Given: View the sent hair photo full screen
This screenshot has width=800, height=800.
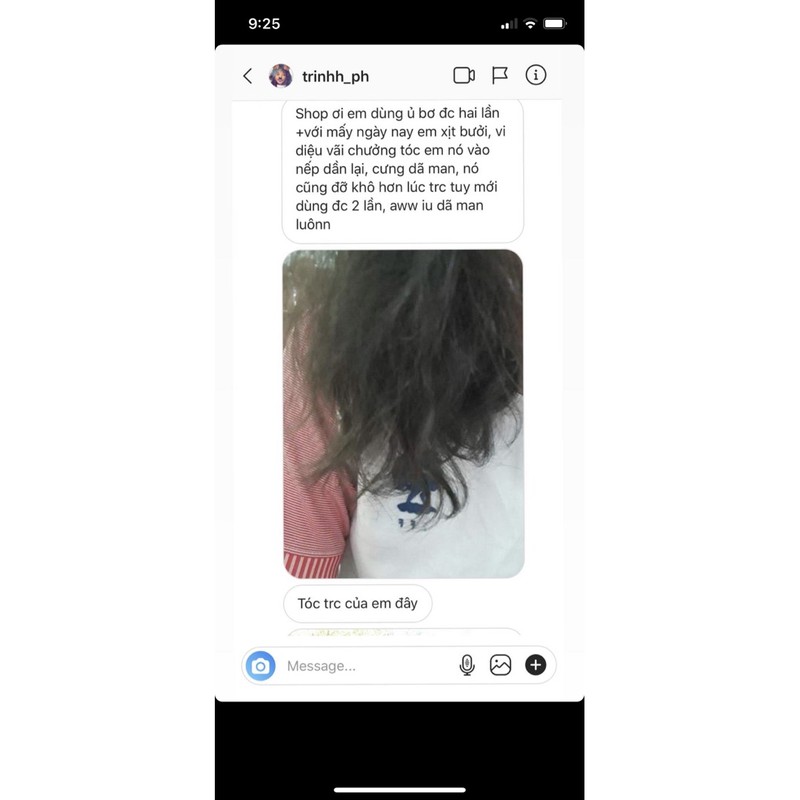Looking at the screenshot, I should coord(403,413).
